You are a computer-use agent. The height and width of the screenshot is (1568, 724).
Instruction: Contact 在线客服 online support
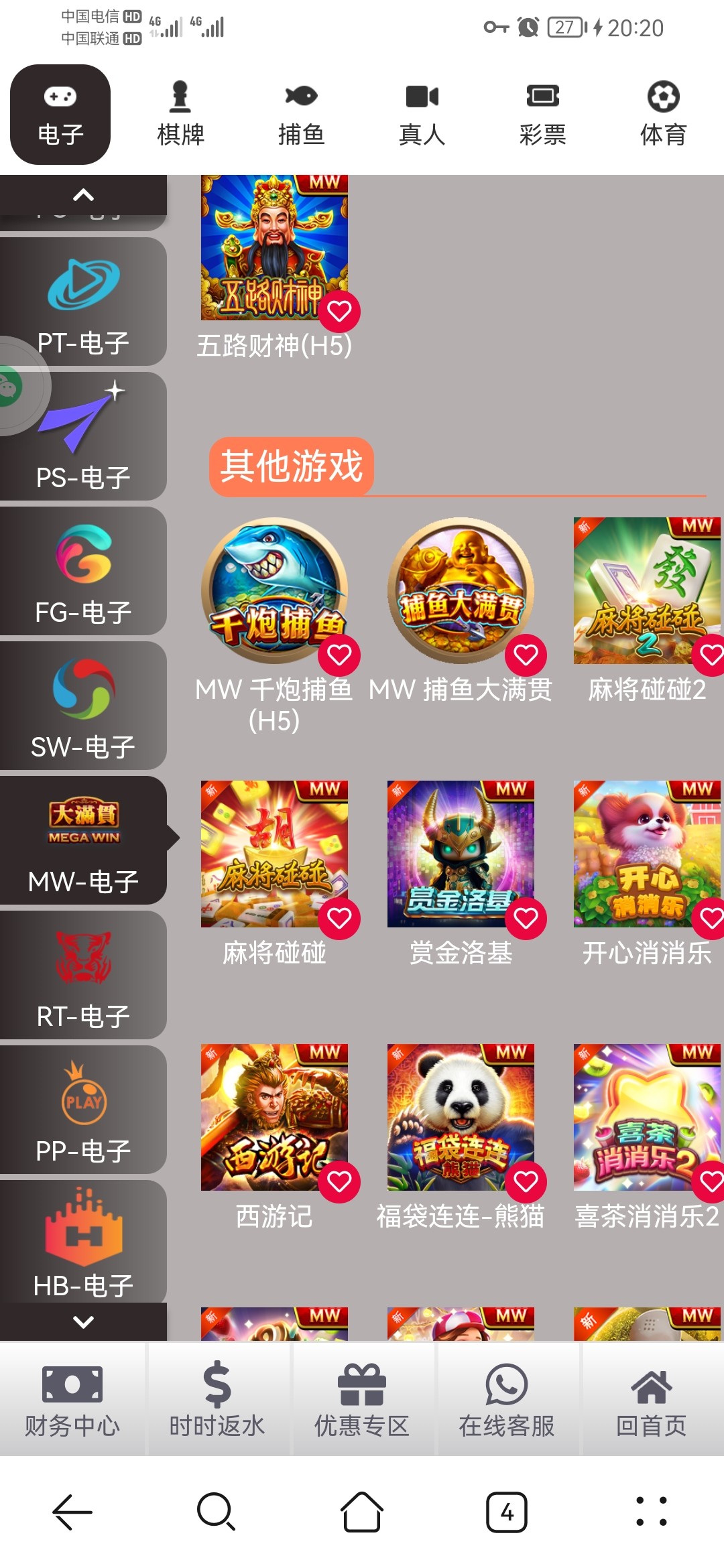click(x=506, y=1399)
